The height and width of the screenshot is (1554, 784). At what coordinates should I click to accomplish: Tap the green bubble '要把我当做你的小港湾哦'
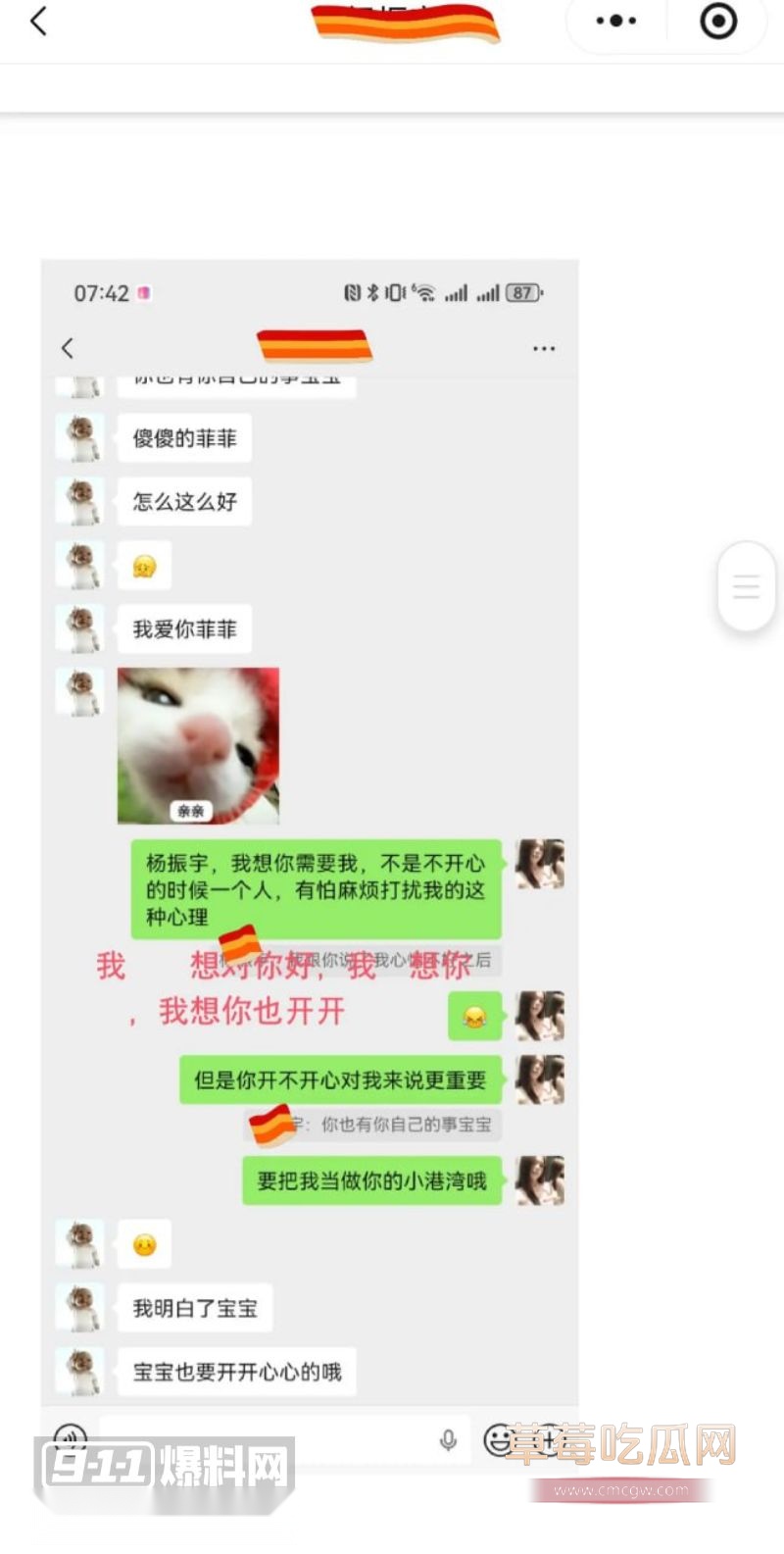coord(370,1180)
